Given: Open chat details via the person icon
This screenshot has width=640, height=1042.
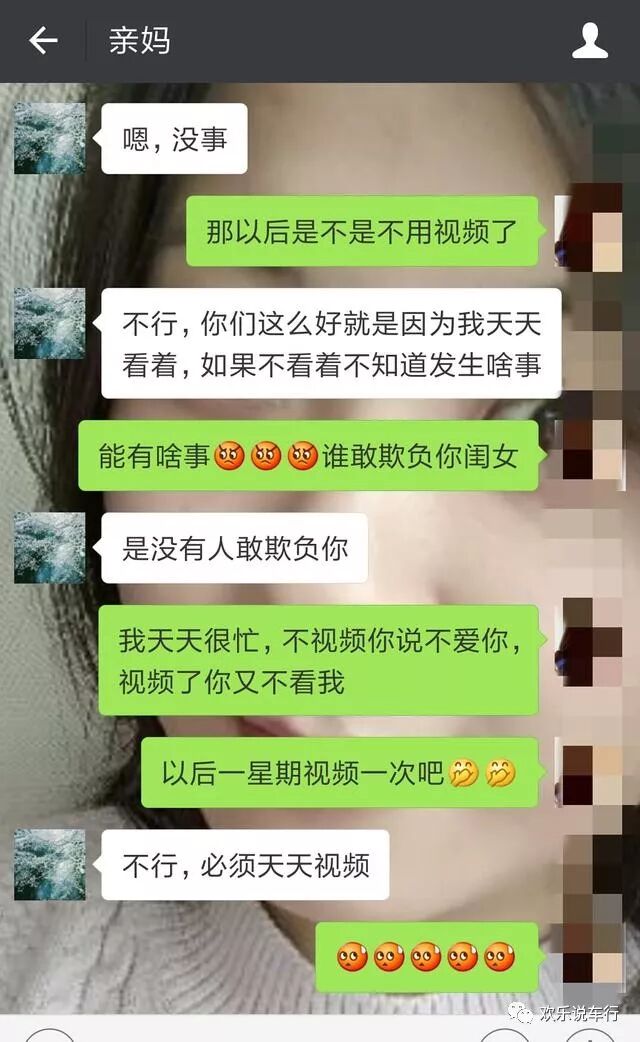Looking at the screenshot, I should point(589,41).
